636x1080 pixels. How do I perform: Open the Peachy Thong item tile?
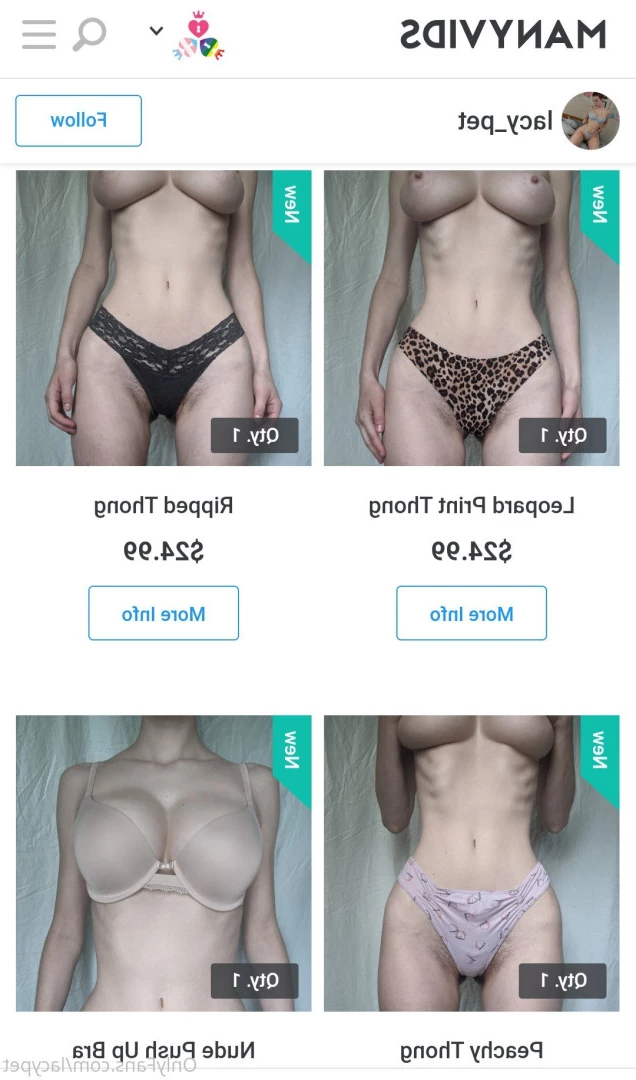point(471,862)
